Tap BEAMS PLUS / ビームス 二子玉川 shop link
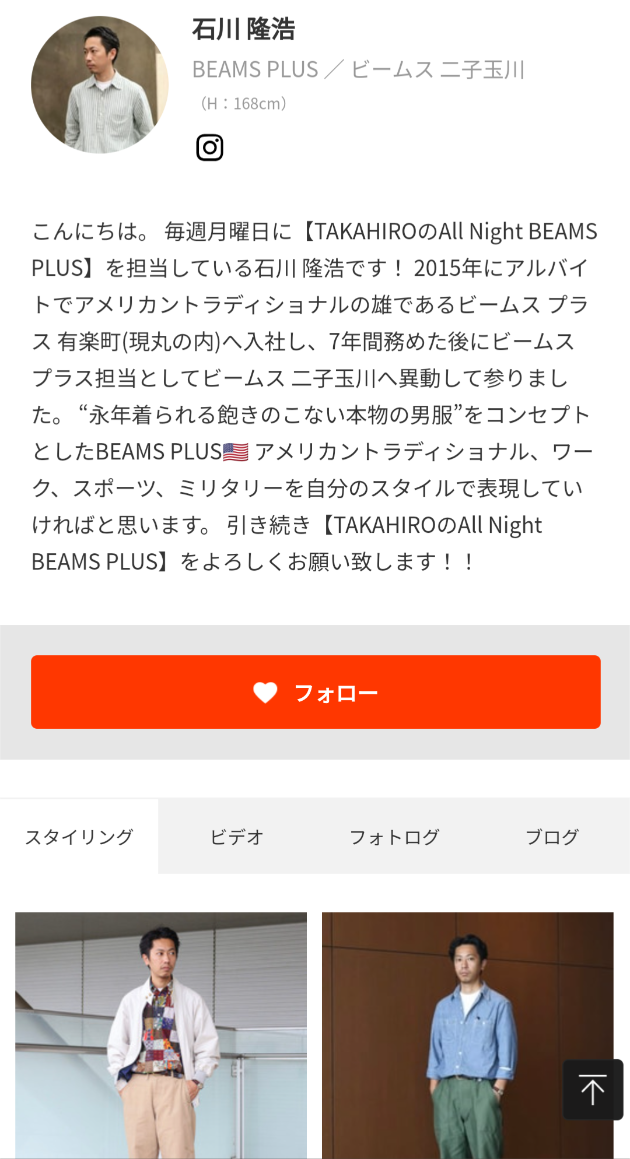 click(358, 69)
